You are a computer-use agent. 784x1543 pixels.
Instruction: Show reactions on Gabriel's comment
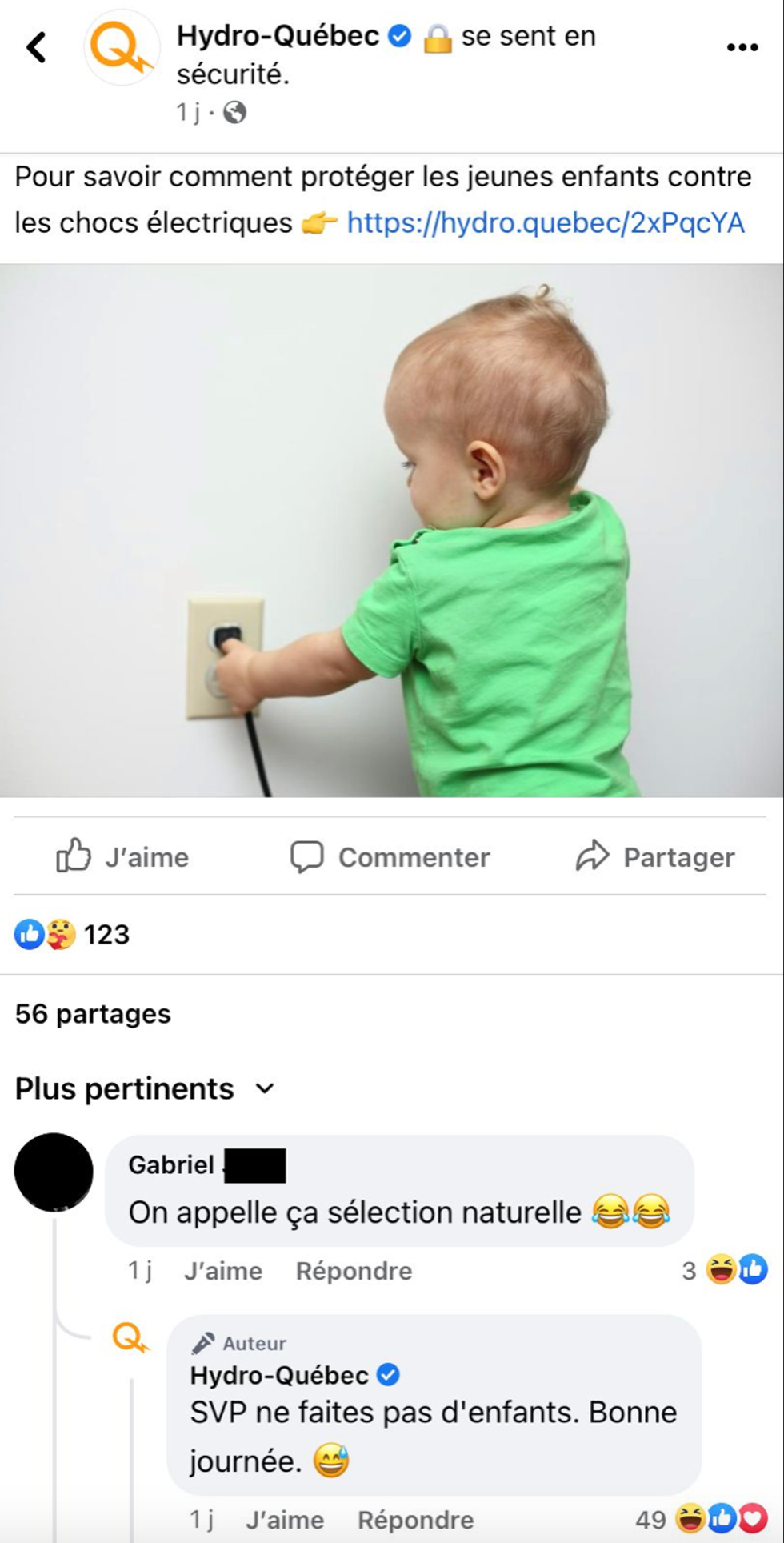[x=725, y=1270]
